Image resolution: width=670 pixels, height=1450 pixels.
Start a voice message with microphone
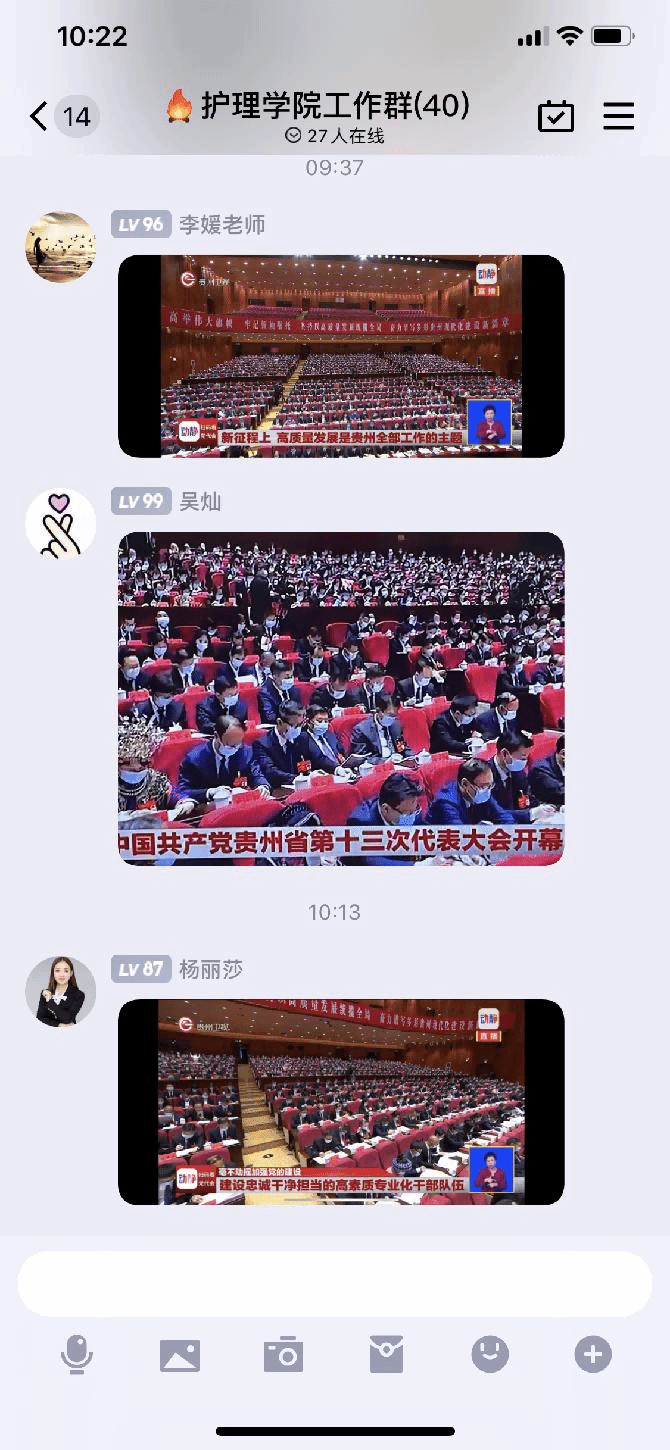pyautogui.click(x=77, y=1355)
